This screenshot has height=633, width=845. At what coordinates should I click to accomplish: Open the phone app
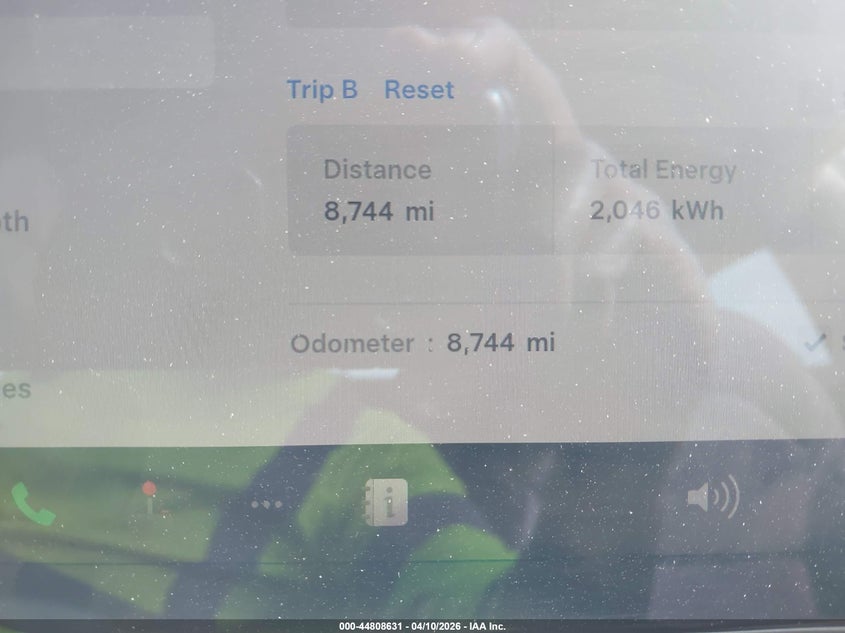tap(33, 503)
